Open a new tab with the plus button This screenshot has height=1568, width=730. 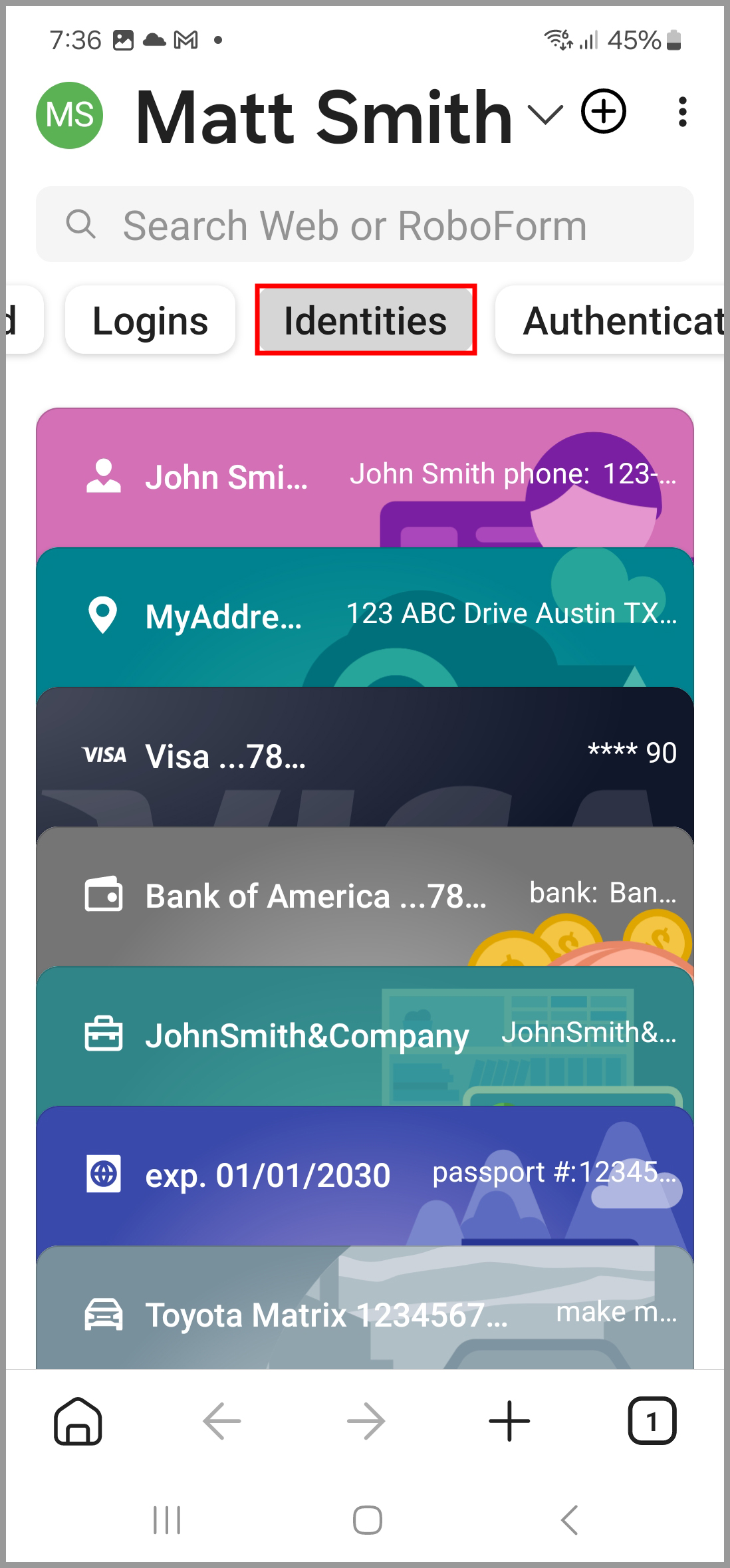[x=509, y=1421]
